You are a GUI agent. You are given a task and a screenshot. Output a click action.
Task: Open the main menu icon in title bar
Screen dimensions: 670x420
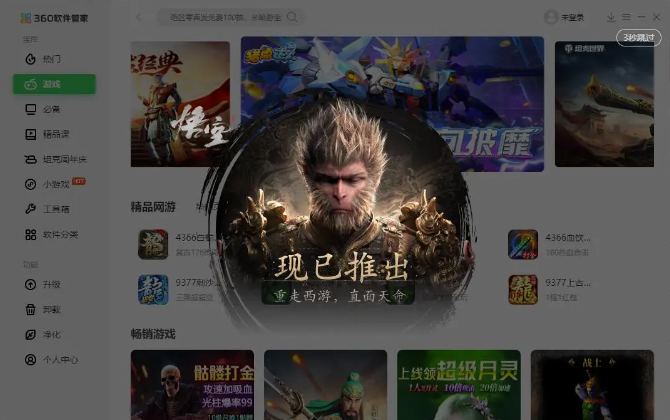pos(626,17)
